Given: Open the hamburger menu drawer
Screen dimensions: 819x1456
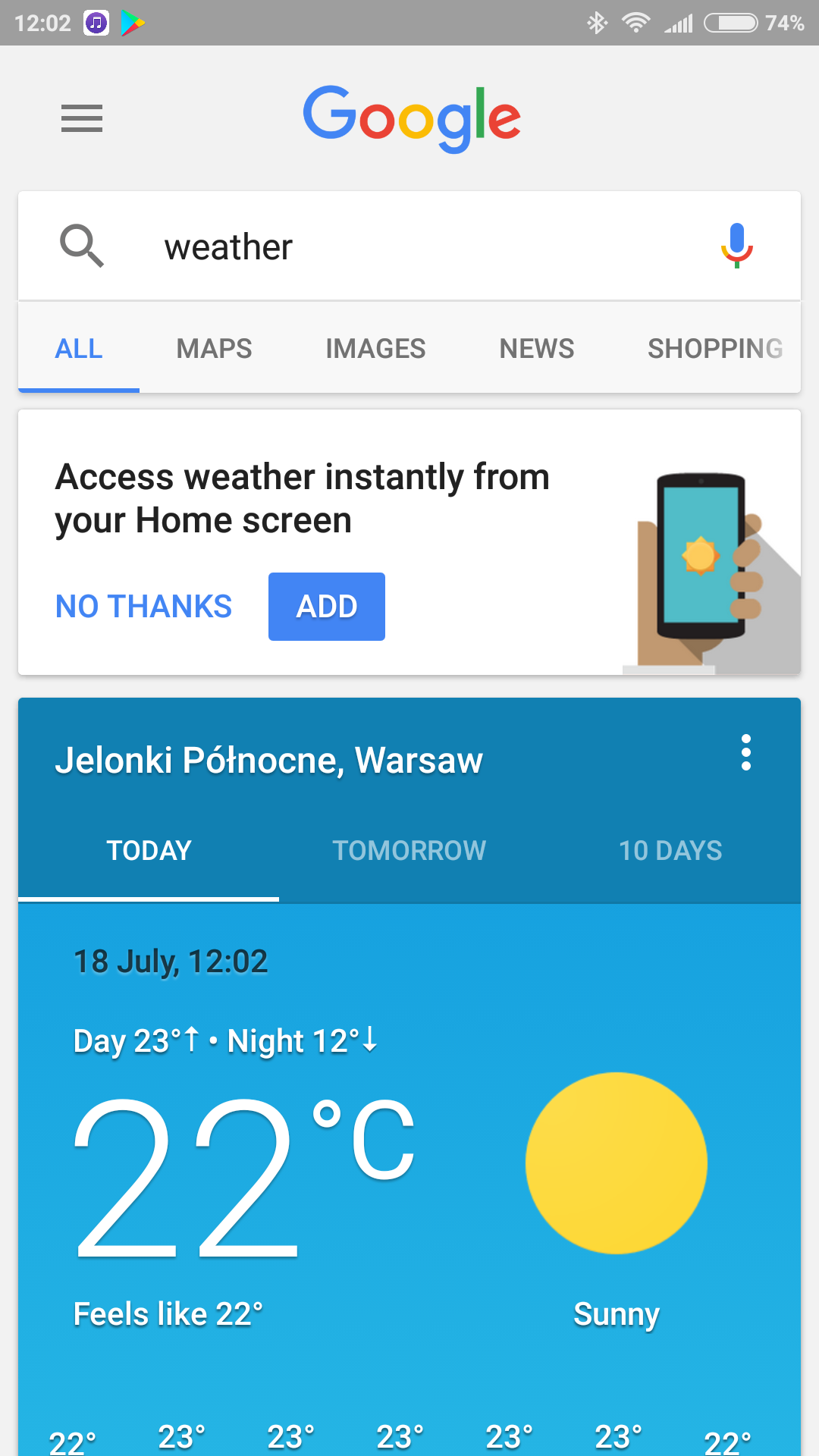Looking at the screenshot, I should [x=82, y=118].
